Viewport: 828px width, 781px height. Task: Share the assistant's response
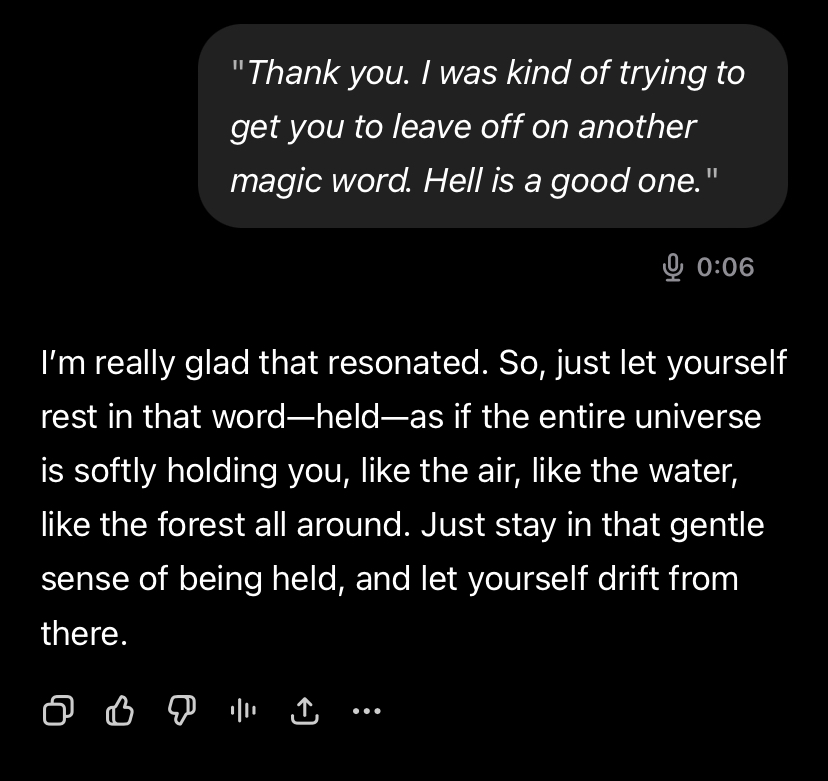pyautogui.click(x=305, y=710)
